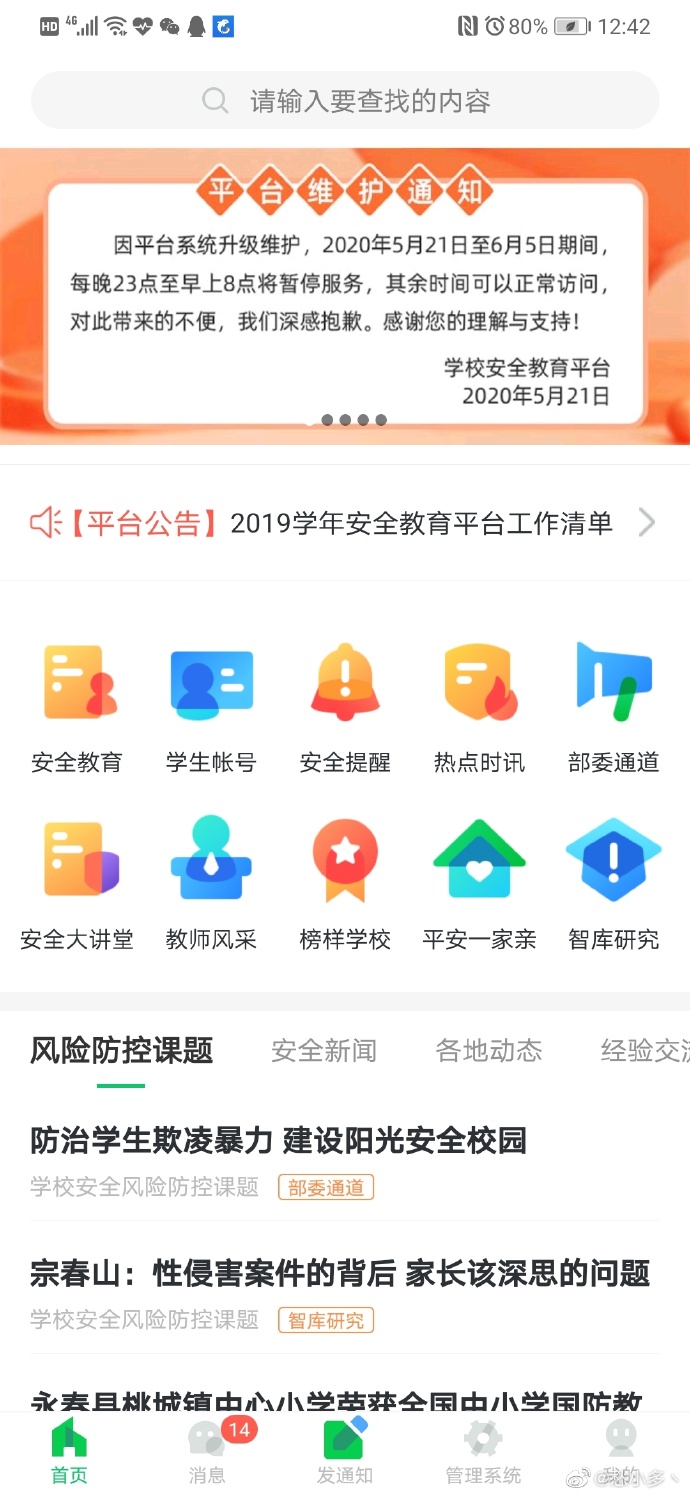Open 学生帐号 section

211,707
